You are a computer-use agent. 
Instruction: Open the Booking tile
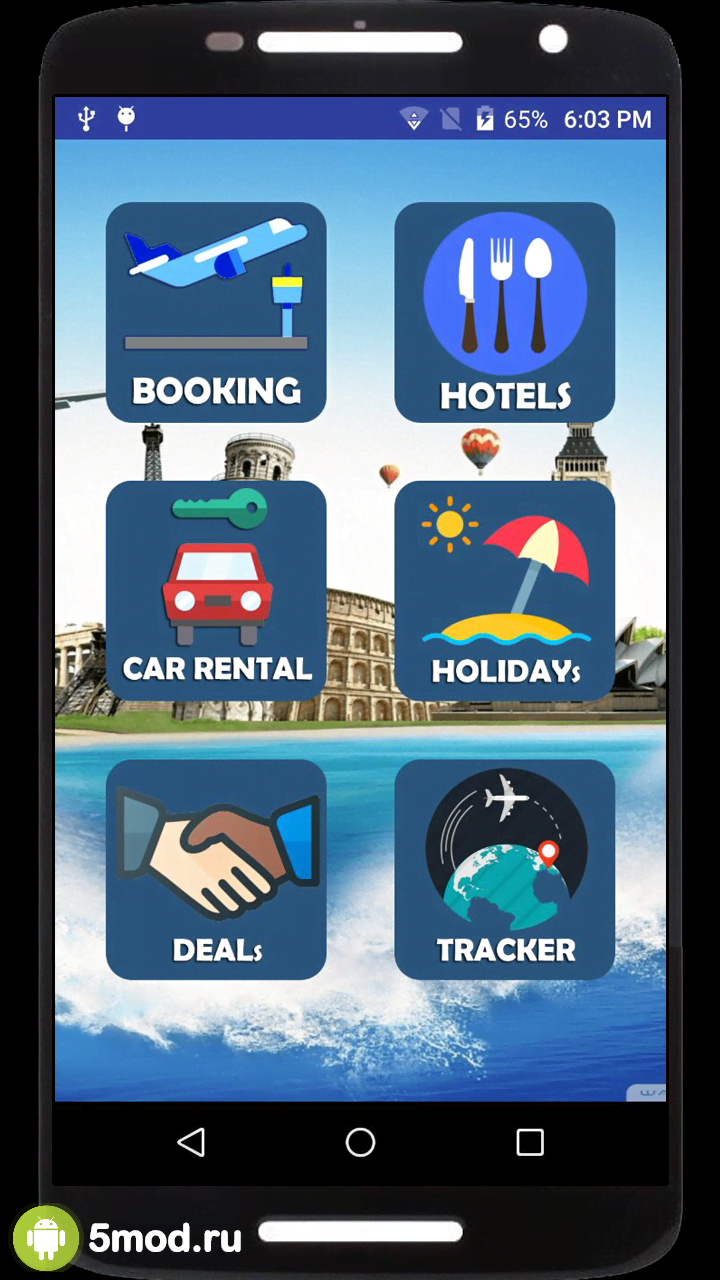click(216, 312)
